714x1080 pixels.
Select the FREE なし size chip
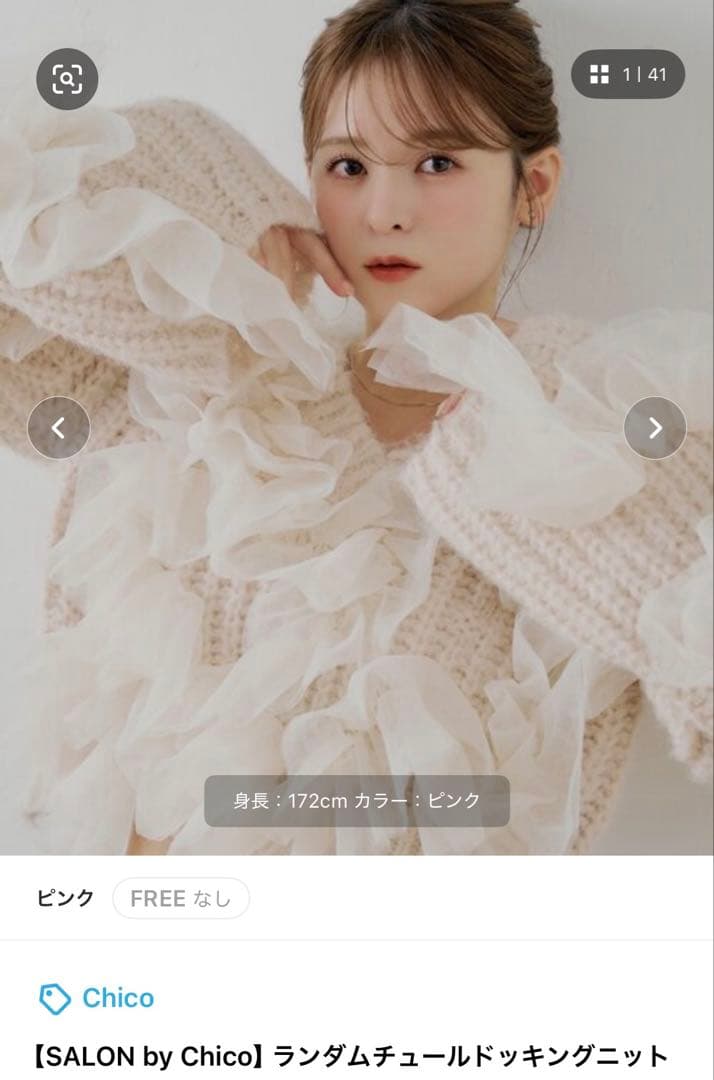pyautogui.click(x=181, y=898)
